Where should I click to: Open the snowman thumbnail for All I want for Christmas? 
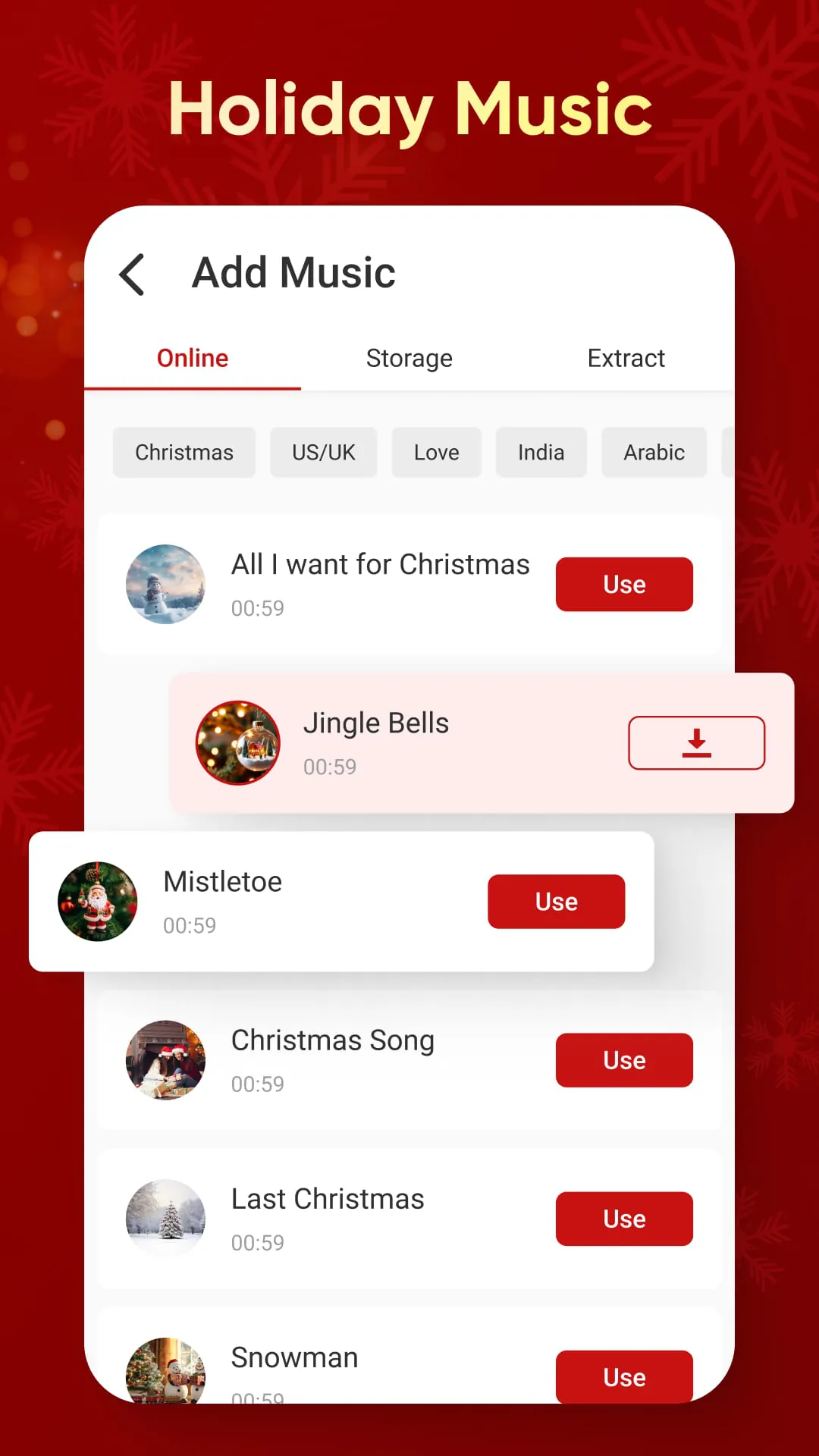tap(165, 584)
